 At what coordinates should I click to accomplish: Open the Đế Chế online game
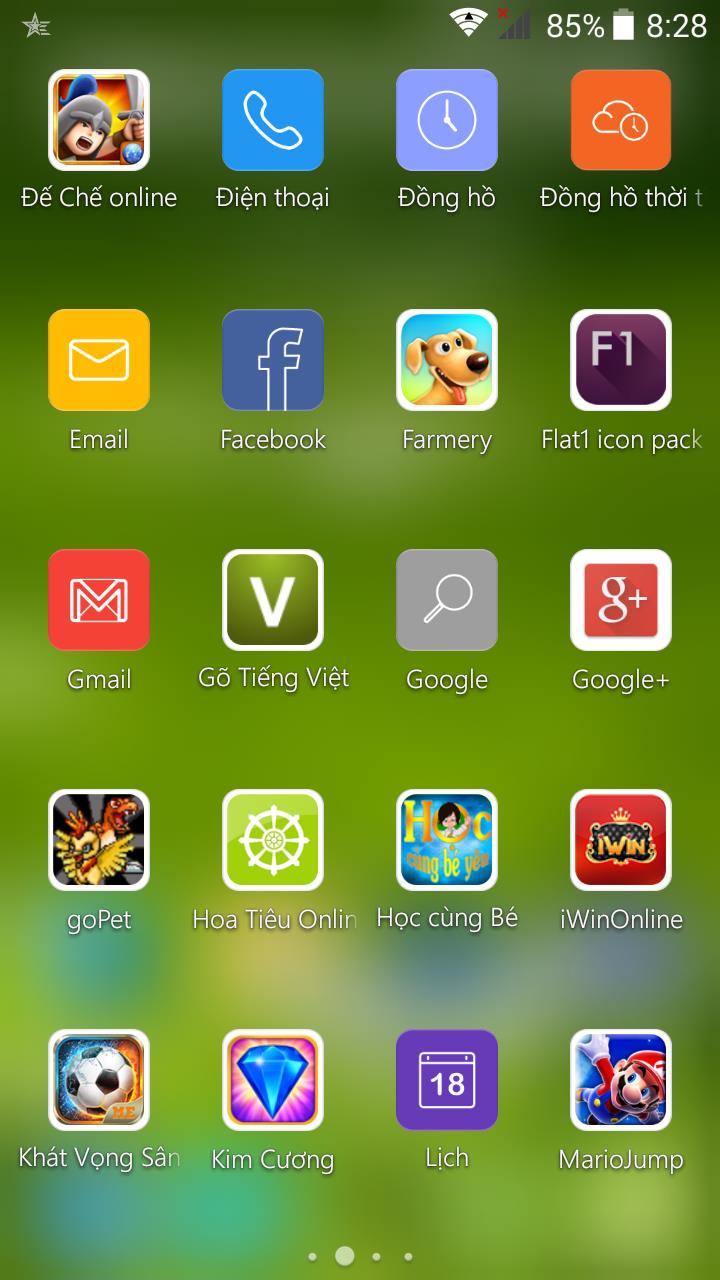click(99, 120)
